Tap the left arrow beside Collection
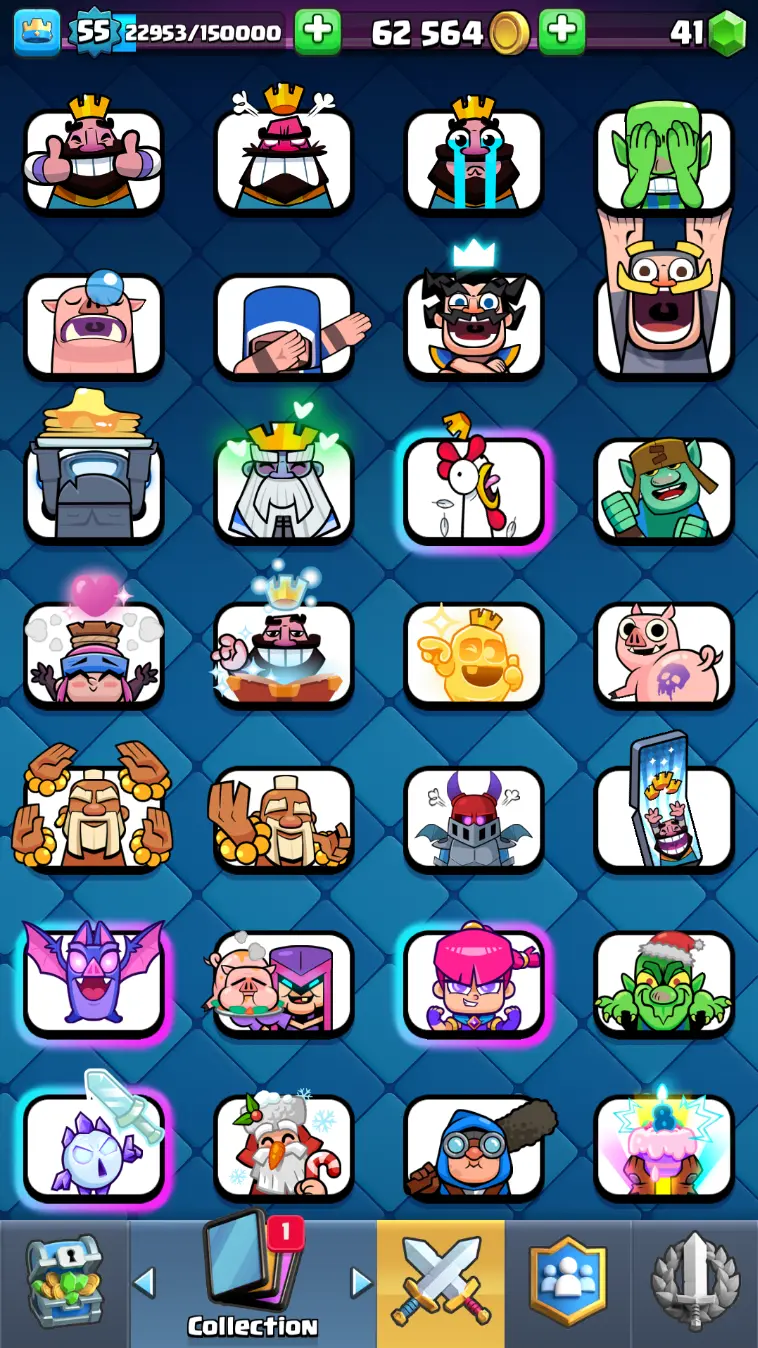The width and height of the screenshot is (758, 1348). point(144,1282)
